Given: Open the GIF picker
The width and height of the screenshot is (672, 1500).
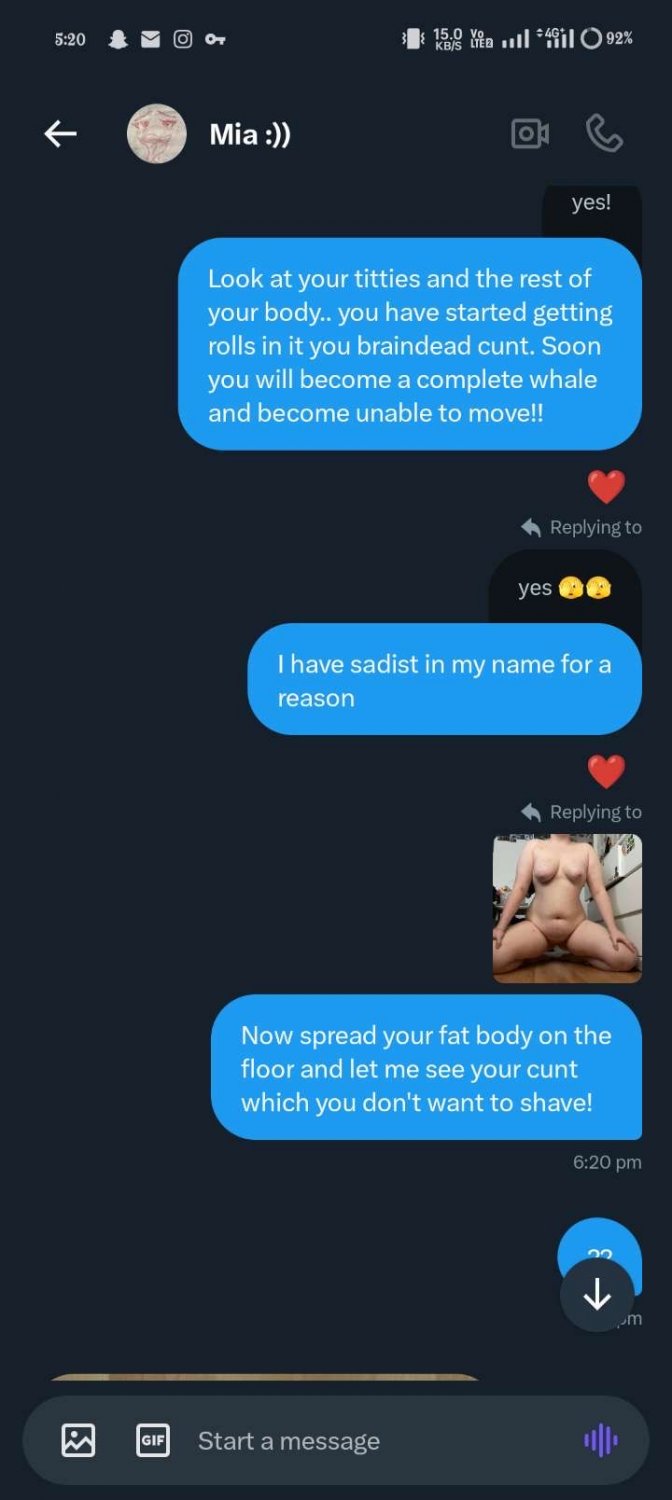Looking at the screenshot, I should 152,1440.
